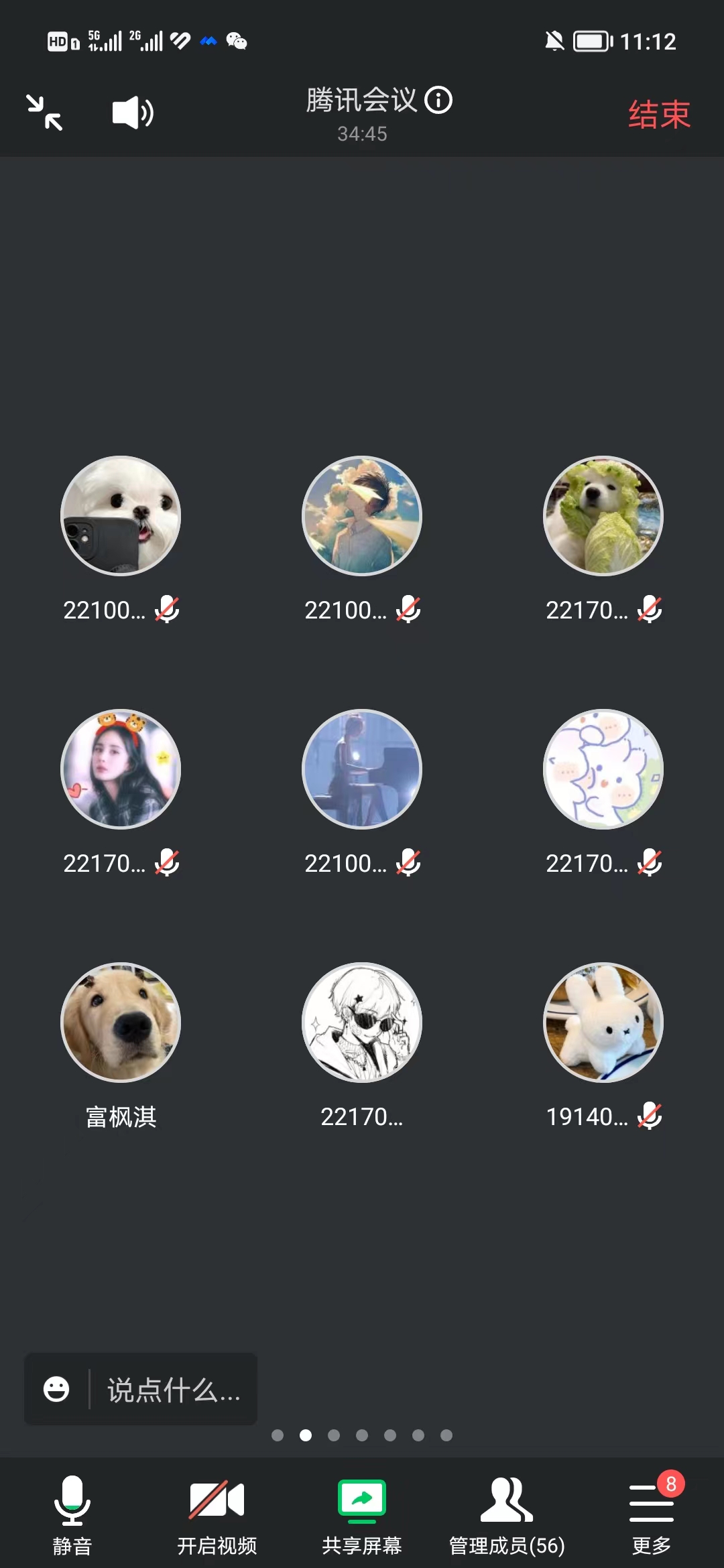End the meeting with 结束

659,114
